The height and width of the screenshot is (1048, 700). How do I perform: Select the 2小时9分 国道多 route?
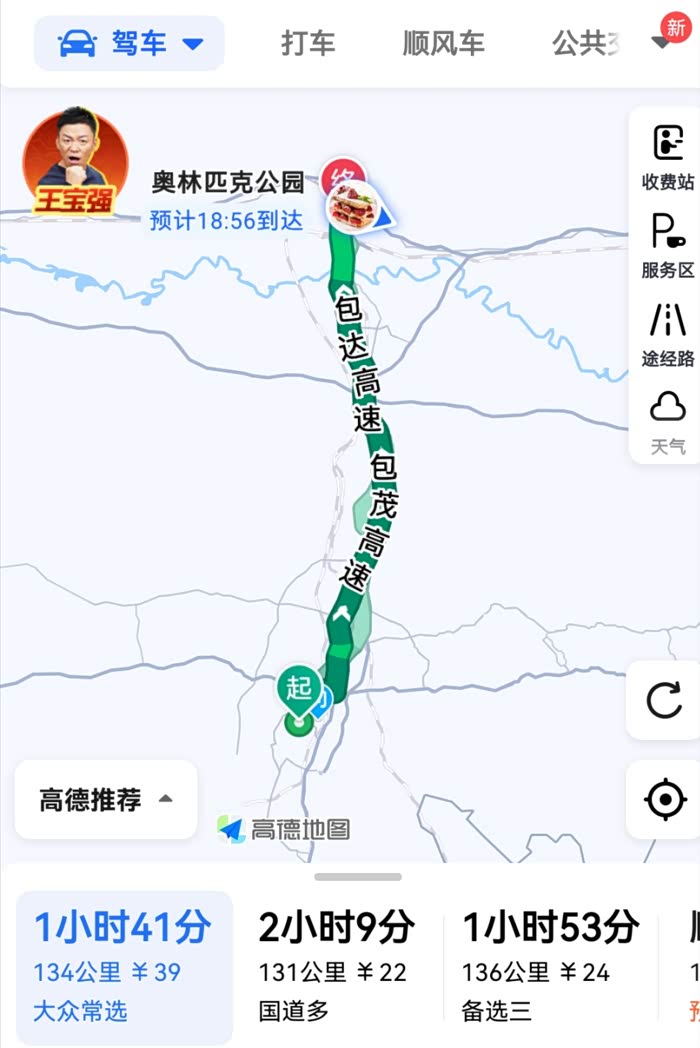click(x=336, y=967)
